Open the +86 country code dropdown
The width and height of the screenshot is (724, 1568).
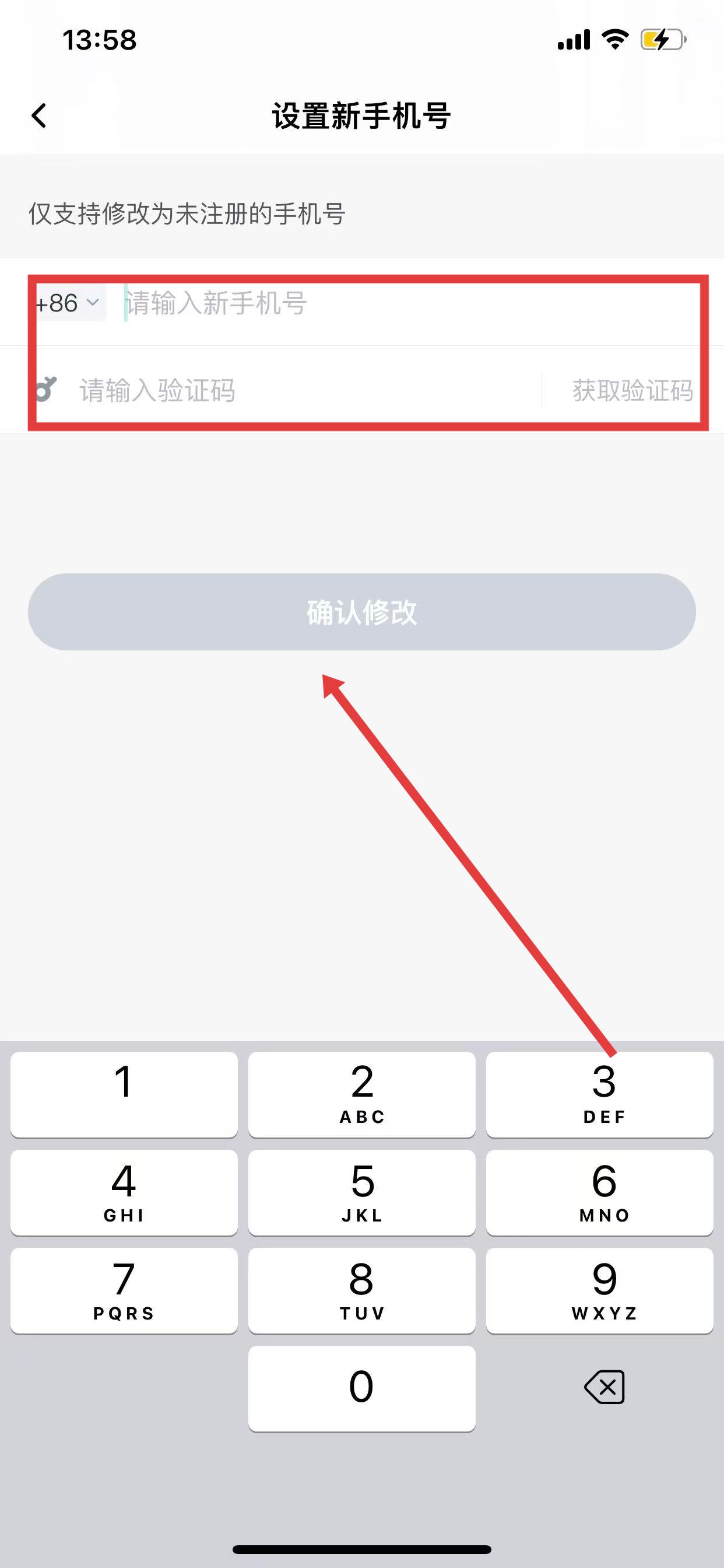point(68,303)
